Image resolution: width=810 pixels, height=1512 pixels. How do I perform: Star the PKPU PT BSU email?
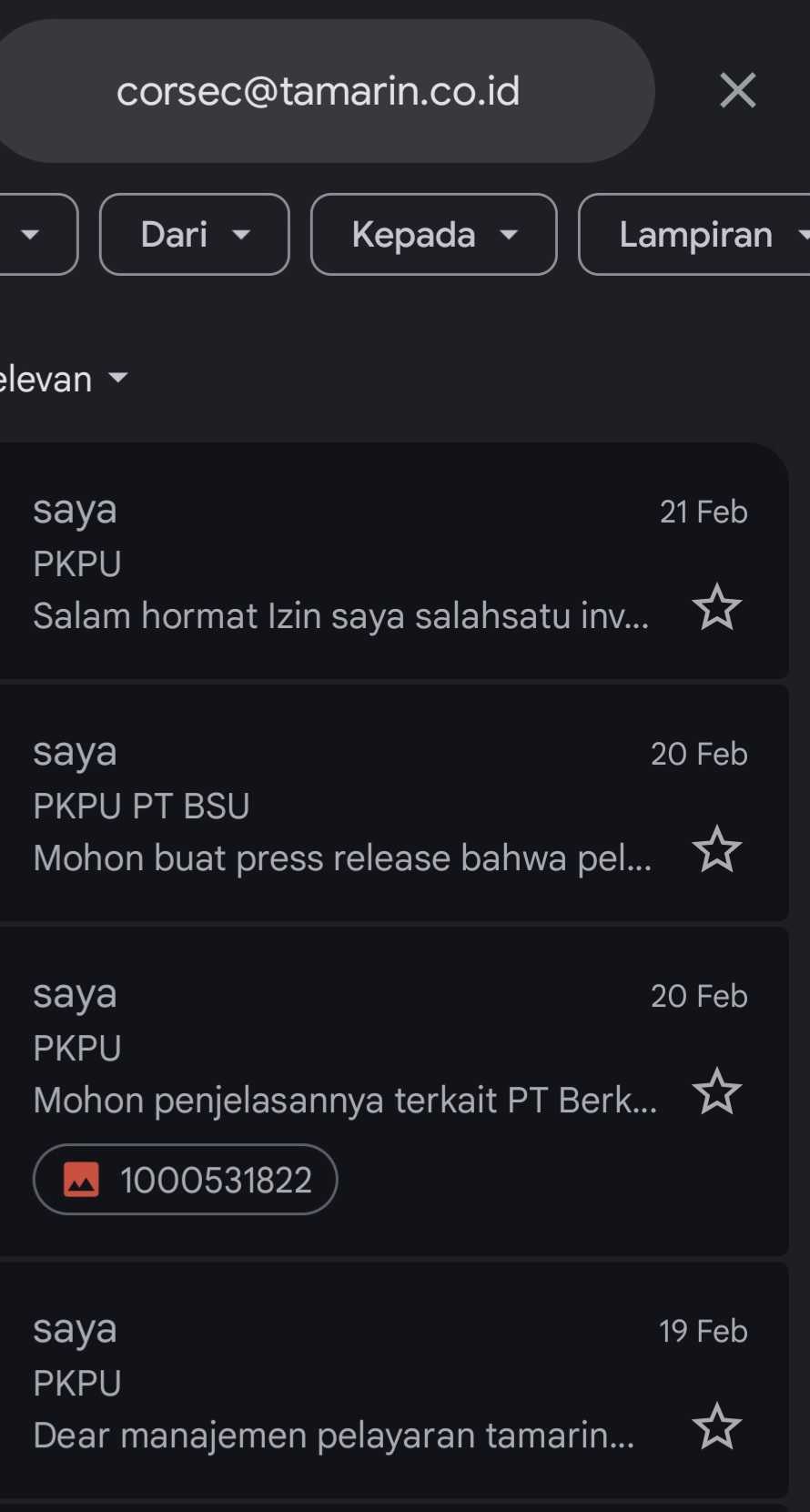(717, 849)
